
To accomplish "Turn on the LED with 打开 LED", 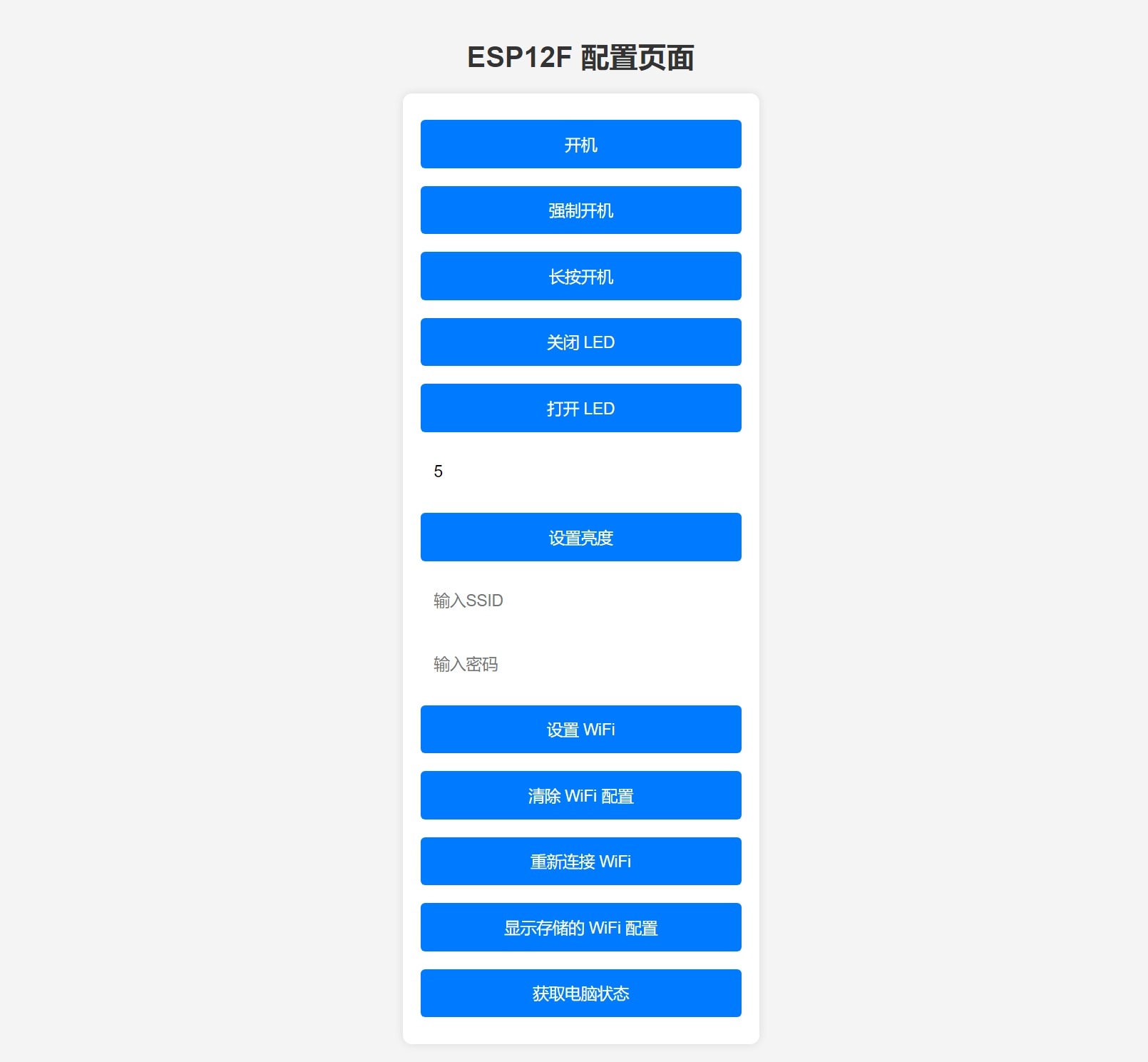I will pos(580,408).
